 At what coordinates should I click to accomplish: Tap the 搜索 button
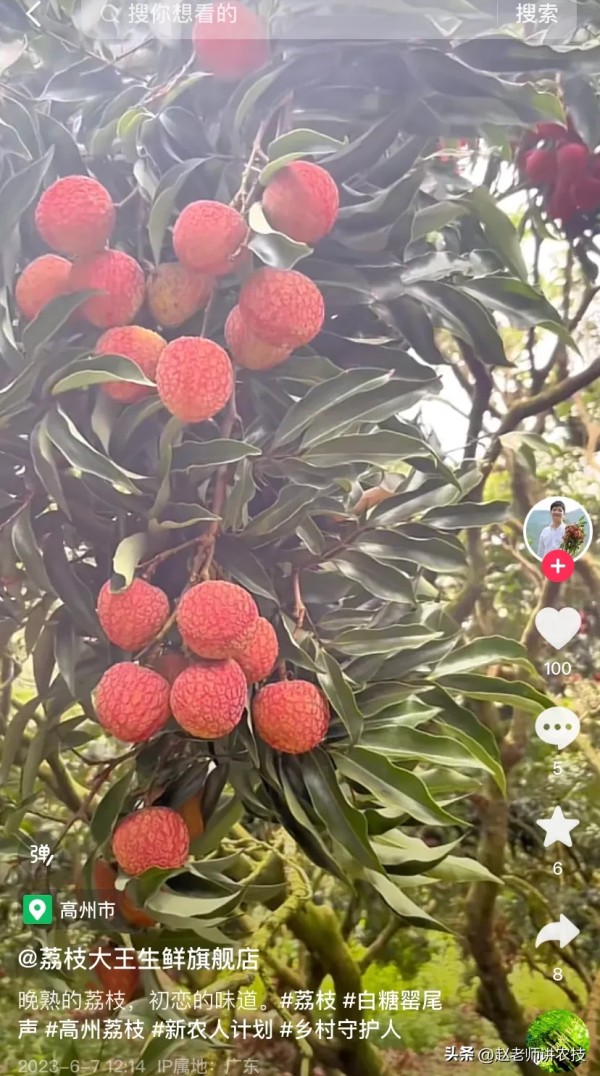pos(537,14)
